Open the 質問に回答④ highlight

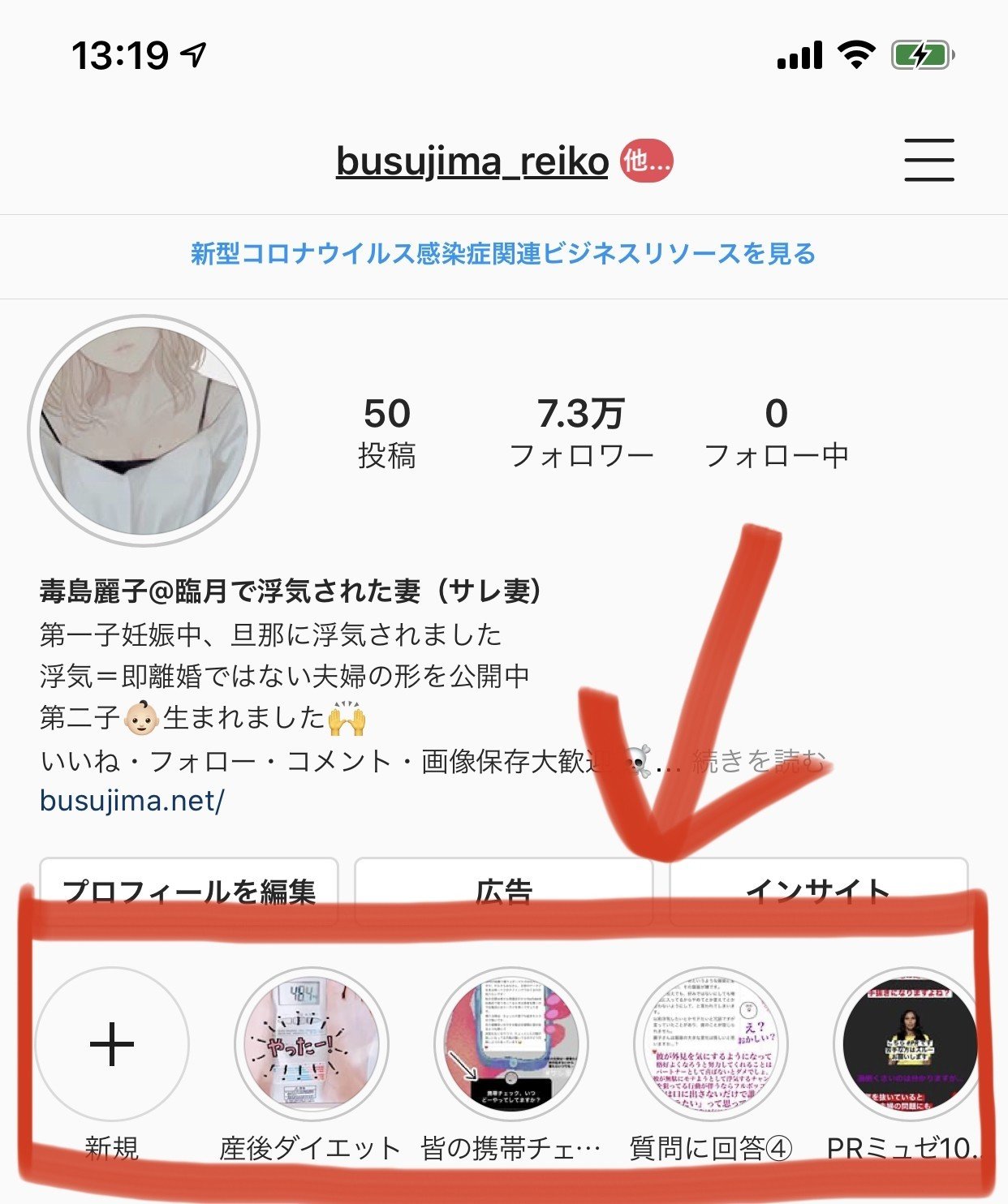[x=710, y=1044]
